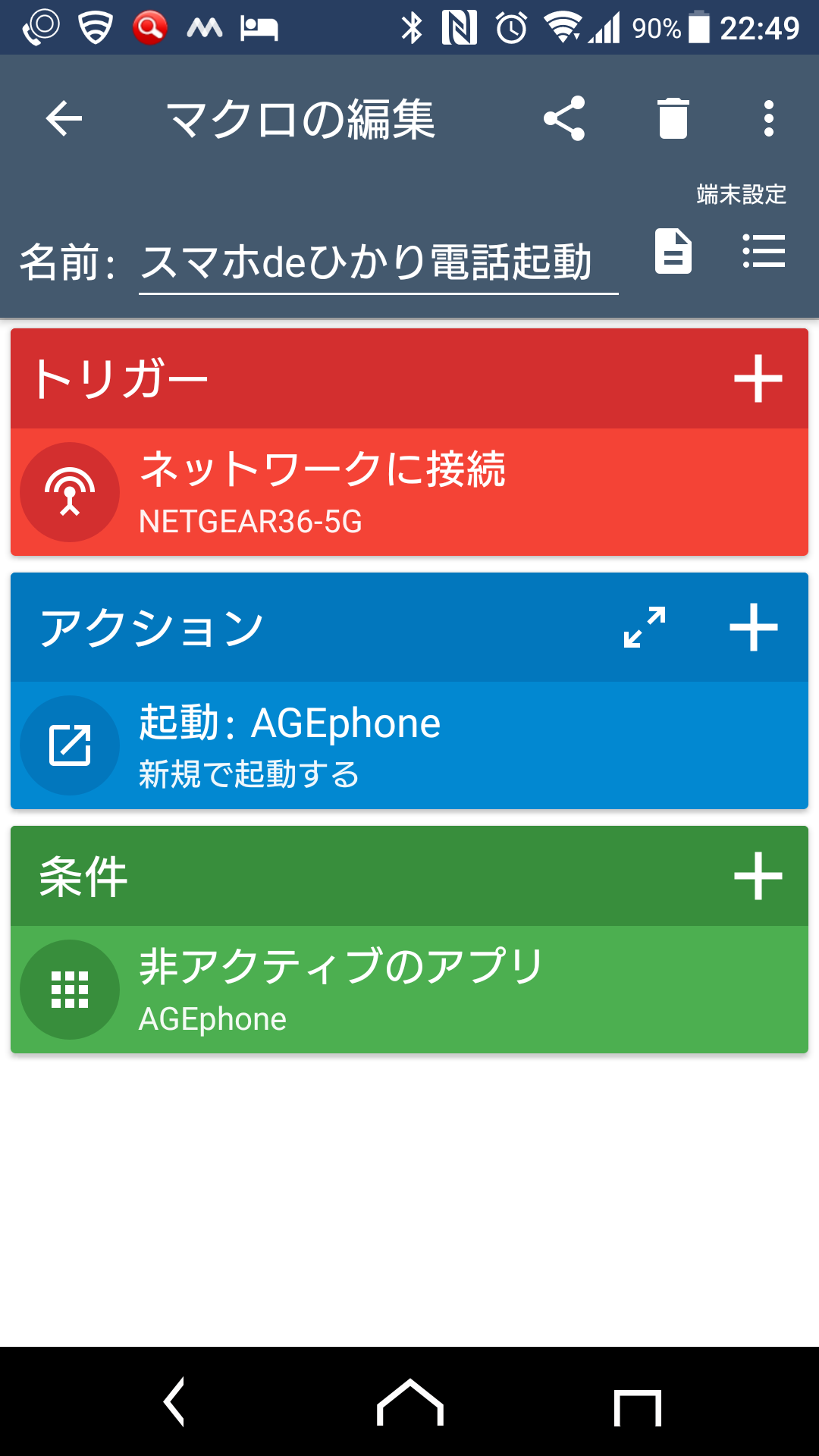Open the ネットワークに接続 trigger
Image resolution: width=819 pixels, height=1456 pixels.
coord(409,492)
